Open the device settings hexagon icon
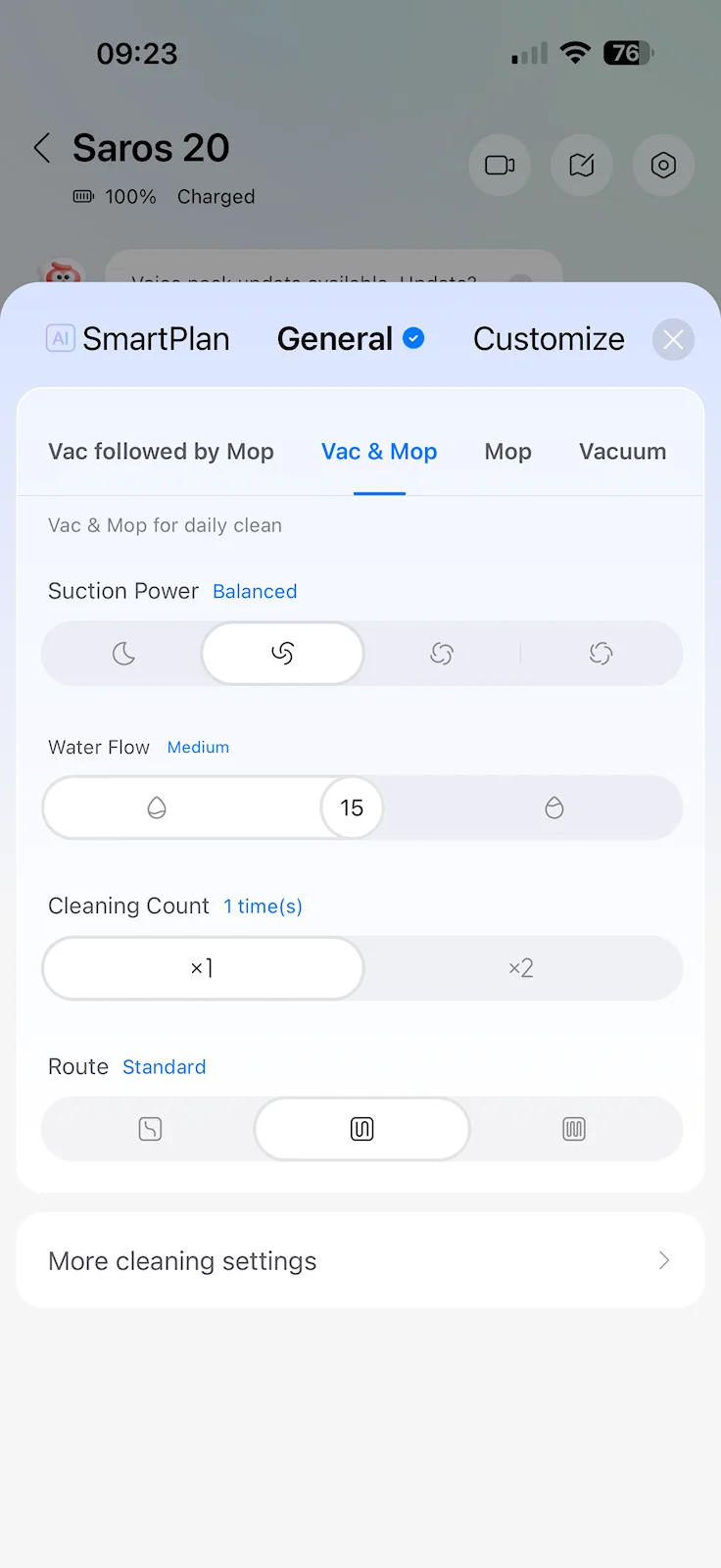This screenshot has width=721, height=1568. [x=663, y=166]
